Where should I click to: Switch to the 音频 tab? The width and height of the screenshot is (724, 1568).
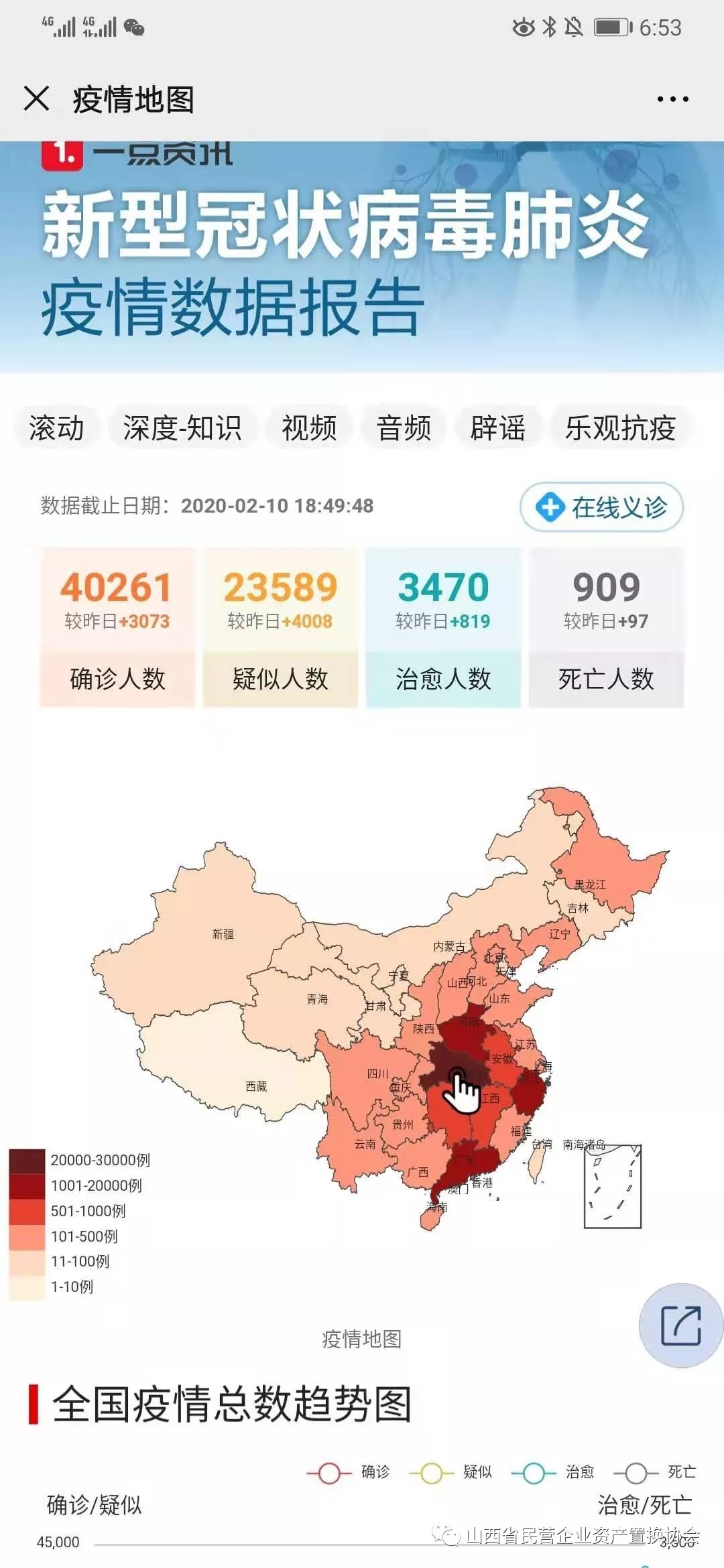(404, 428)
